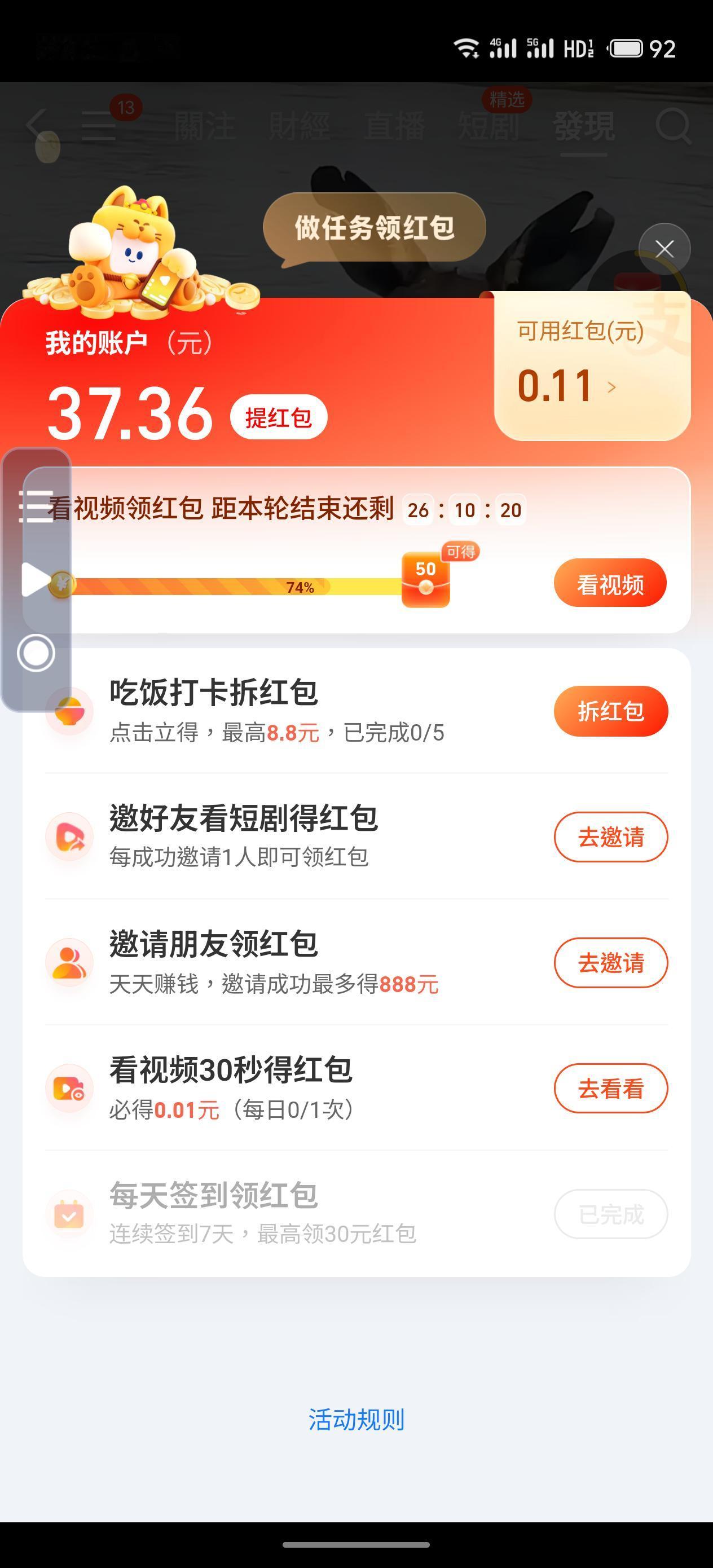Tap 去邀请 next to 邀请朋友领红包
The width and height of the screenshot is (713, 1568).
610,962
